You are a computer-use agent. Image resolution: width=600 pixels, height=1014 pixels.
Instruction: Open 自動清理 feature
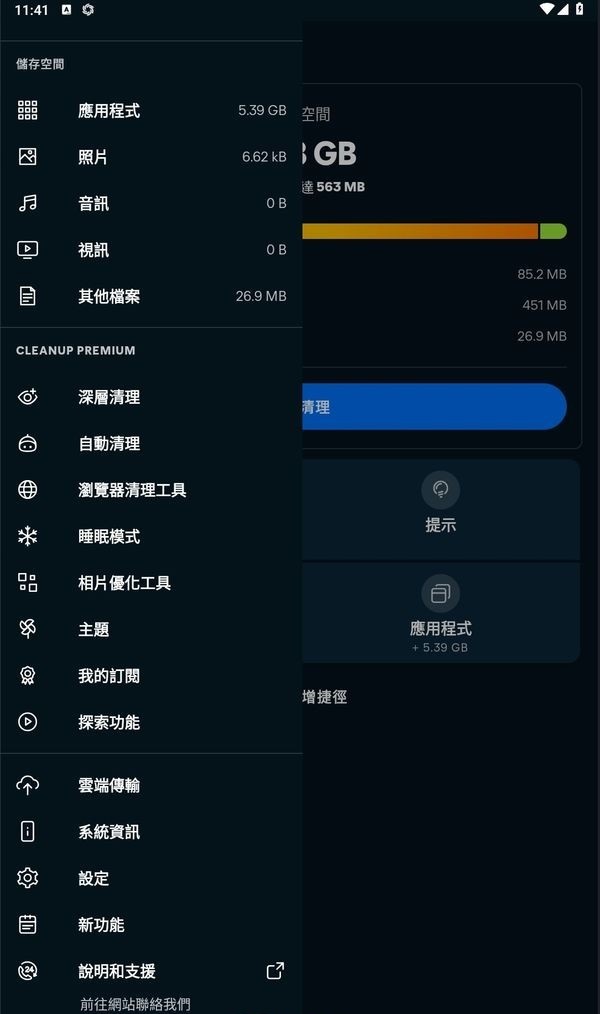(x=150, y=443)
